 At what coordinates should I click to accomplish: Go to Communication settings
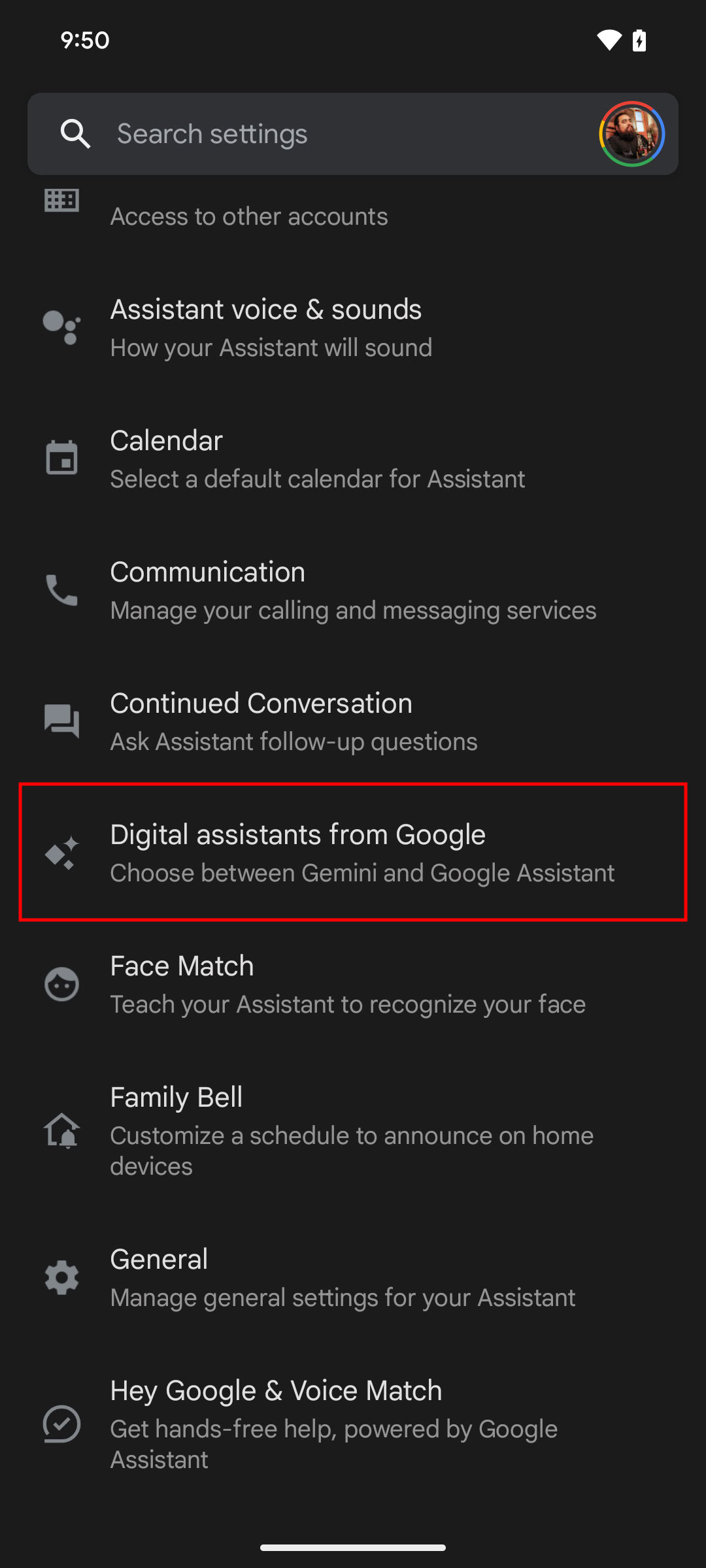tap(353, 591)
